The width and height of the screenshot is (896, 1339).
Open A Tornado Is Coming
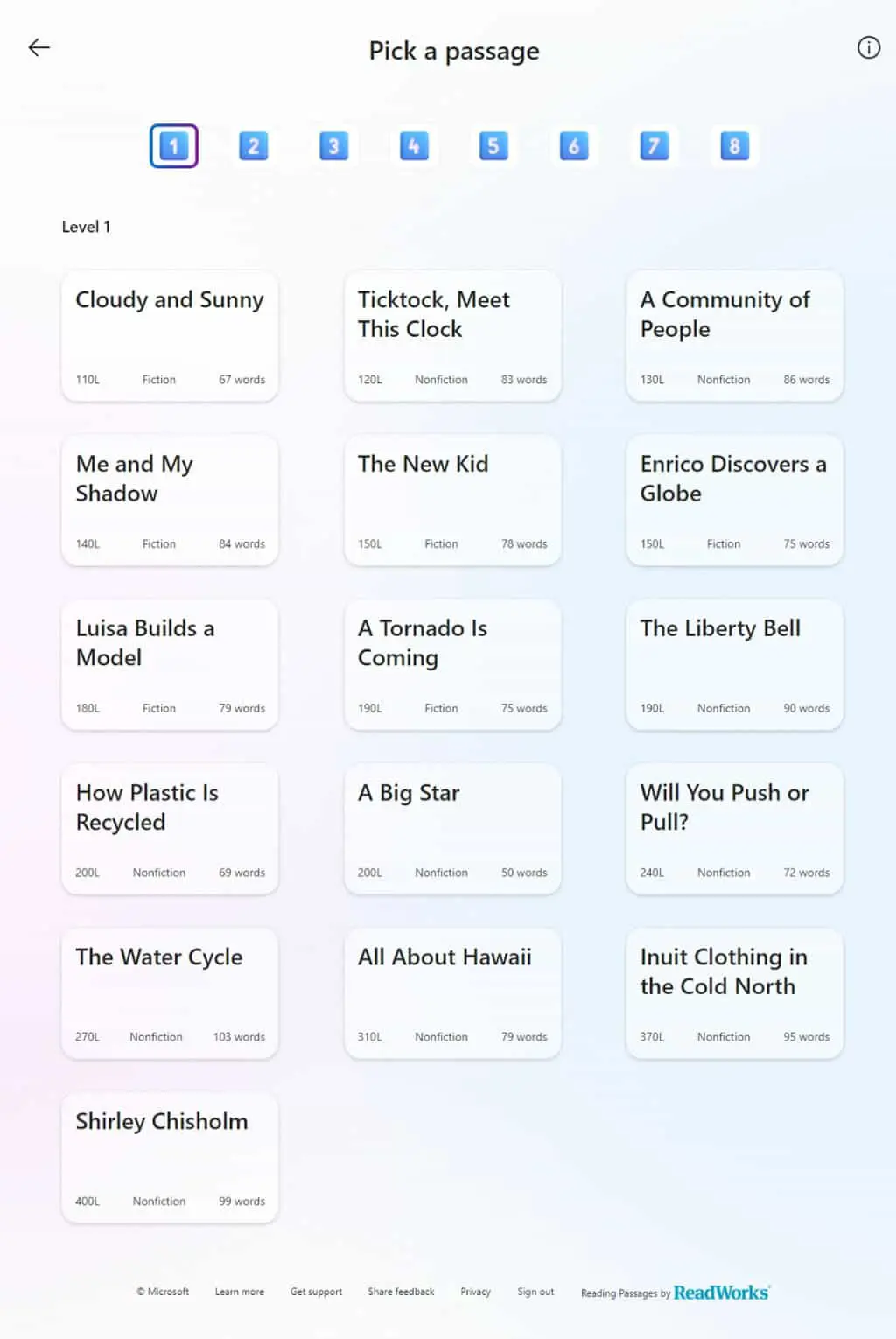[x=452, y=665]
